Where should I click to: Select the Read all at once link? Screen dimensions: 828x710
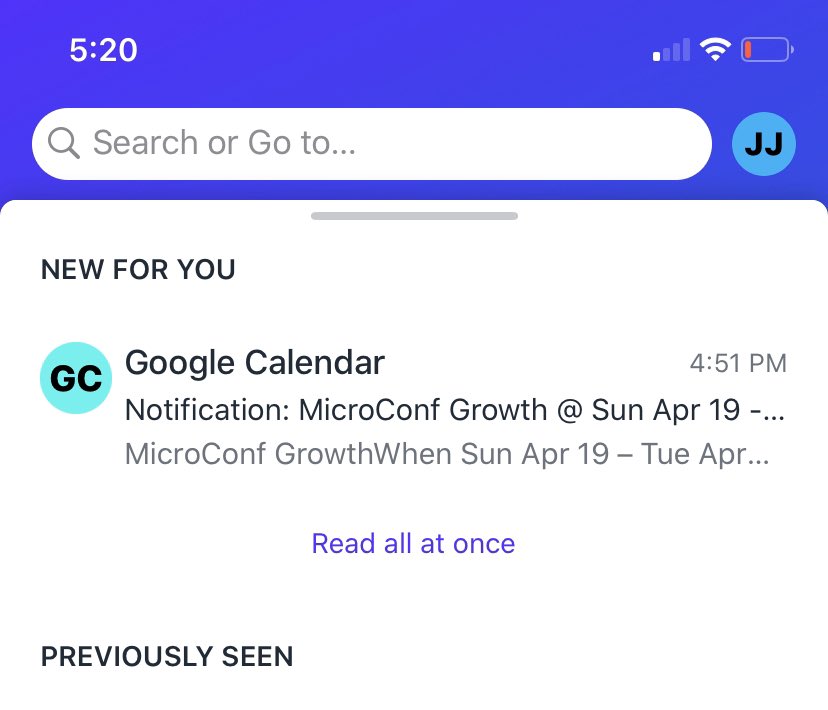(413, 543)
